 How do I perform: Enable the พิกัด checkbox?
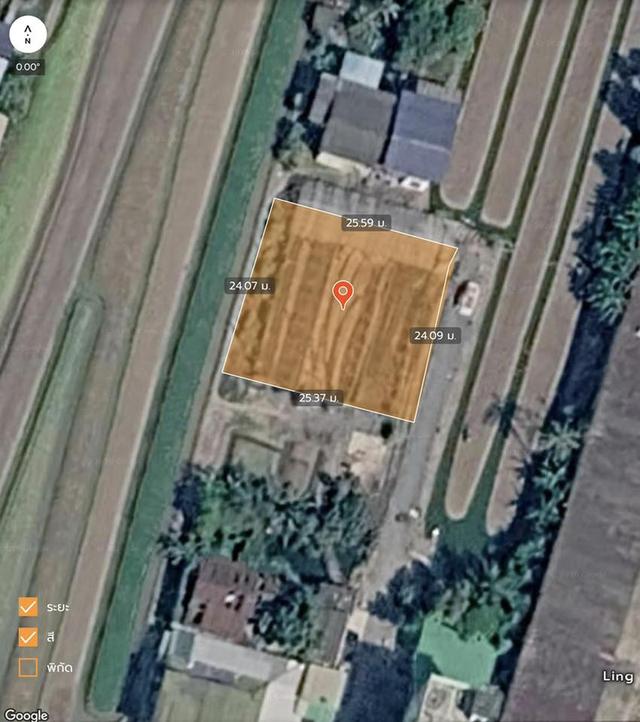click(x=28, y=666)
